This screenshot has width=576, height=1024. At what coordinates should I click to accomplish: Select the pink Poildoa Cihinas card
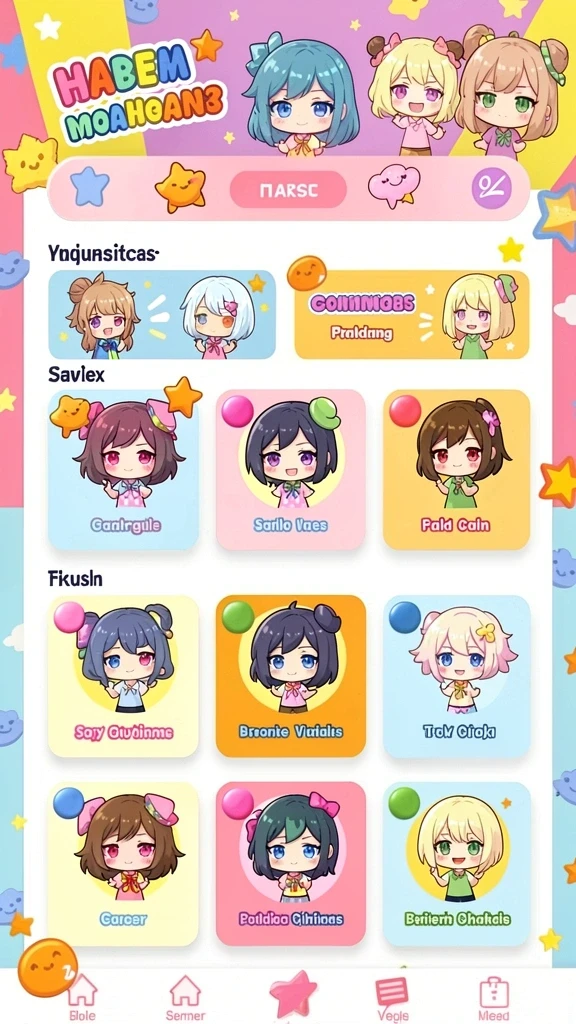(x=291, y=864)
